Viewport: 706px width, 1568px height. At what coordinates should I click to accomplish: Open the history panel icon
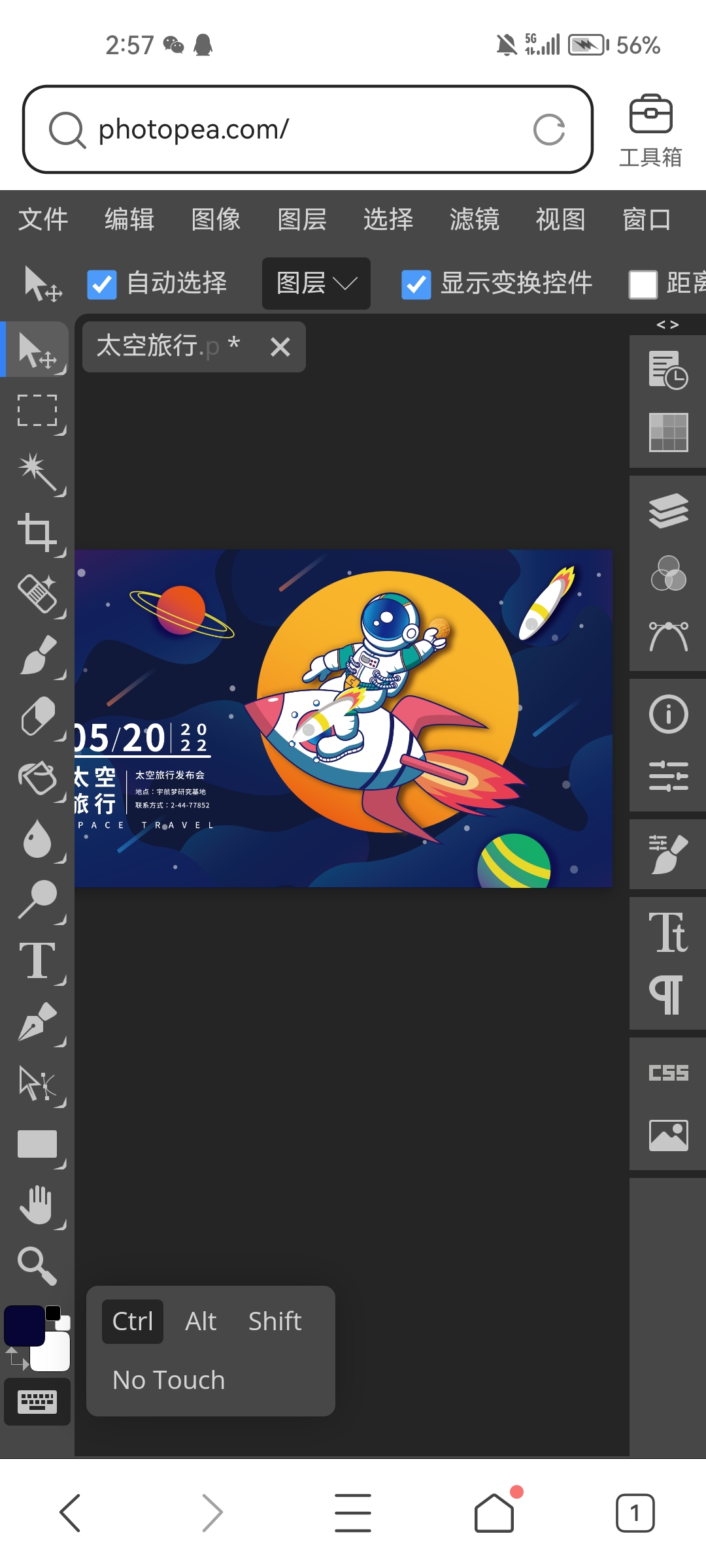668,370
